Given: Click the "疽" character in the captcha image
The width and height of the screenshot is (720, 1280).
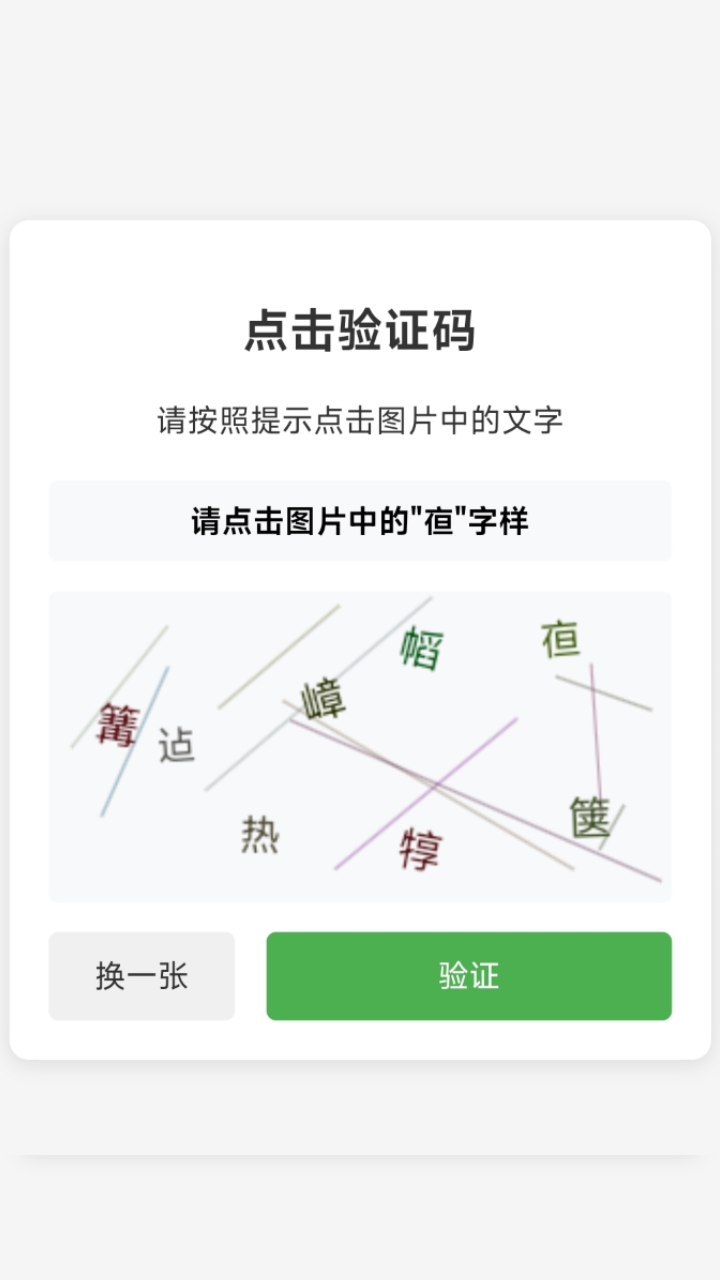Looking at the screenshot, I should tap(561, 639).
